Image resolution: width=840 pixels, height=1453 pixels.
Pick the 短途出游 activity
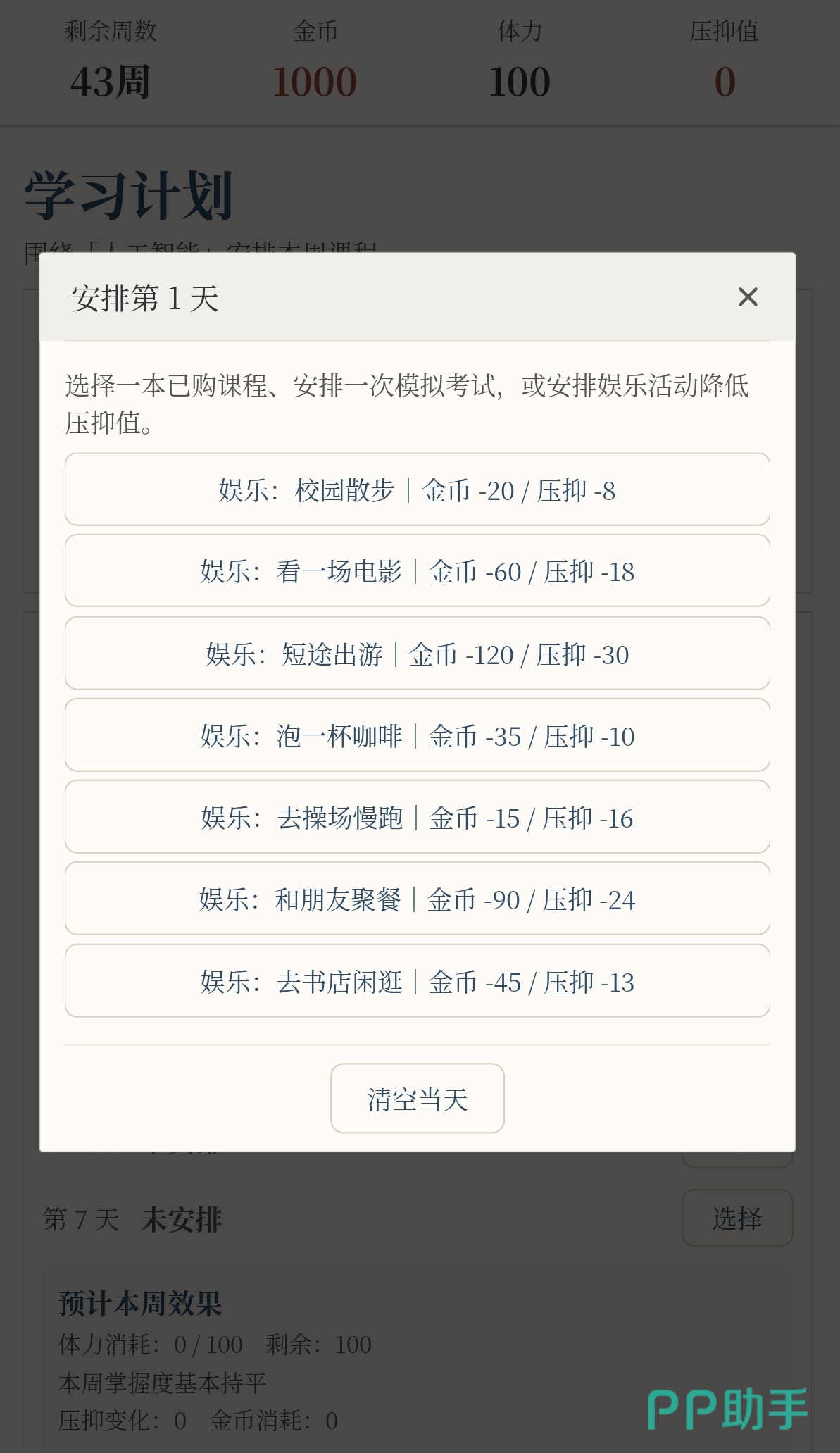[418, 654]
